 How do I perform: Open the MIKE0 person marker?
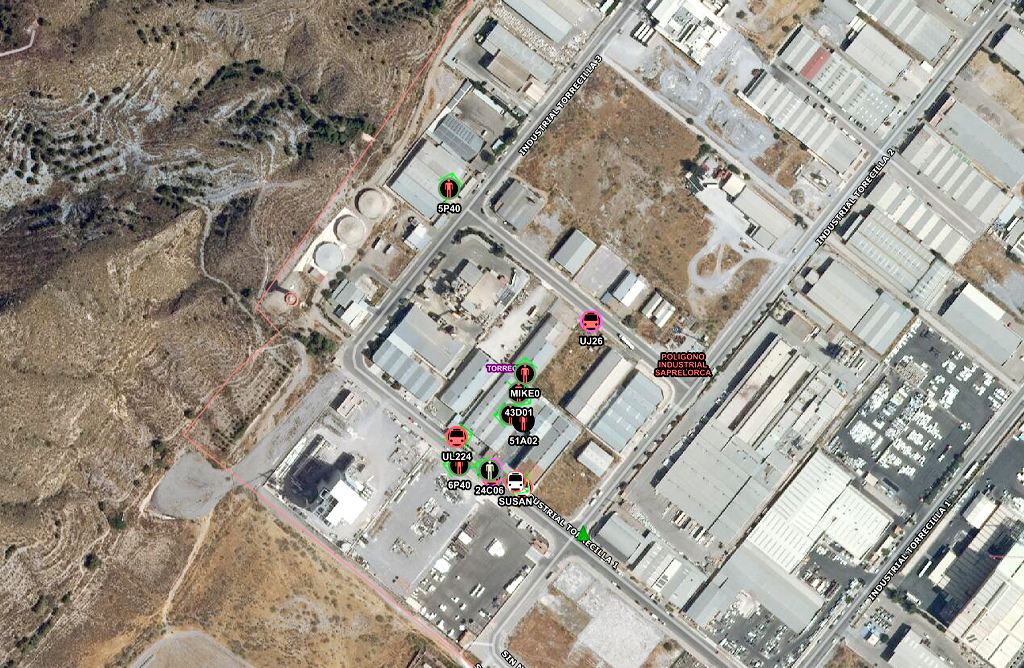coord(524,375)
